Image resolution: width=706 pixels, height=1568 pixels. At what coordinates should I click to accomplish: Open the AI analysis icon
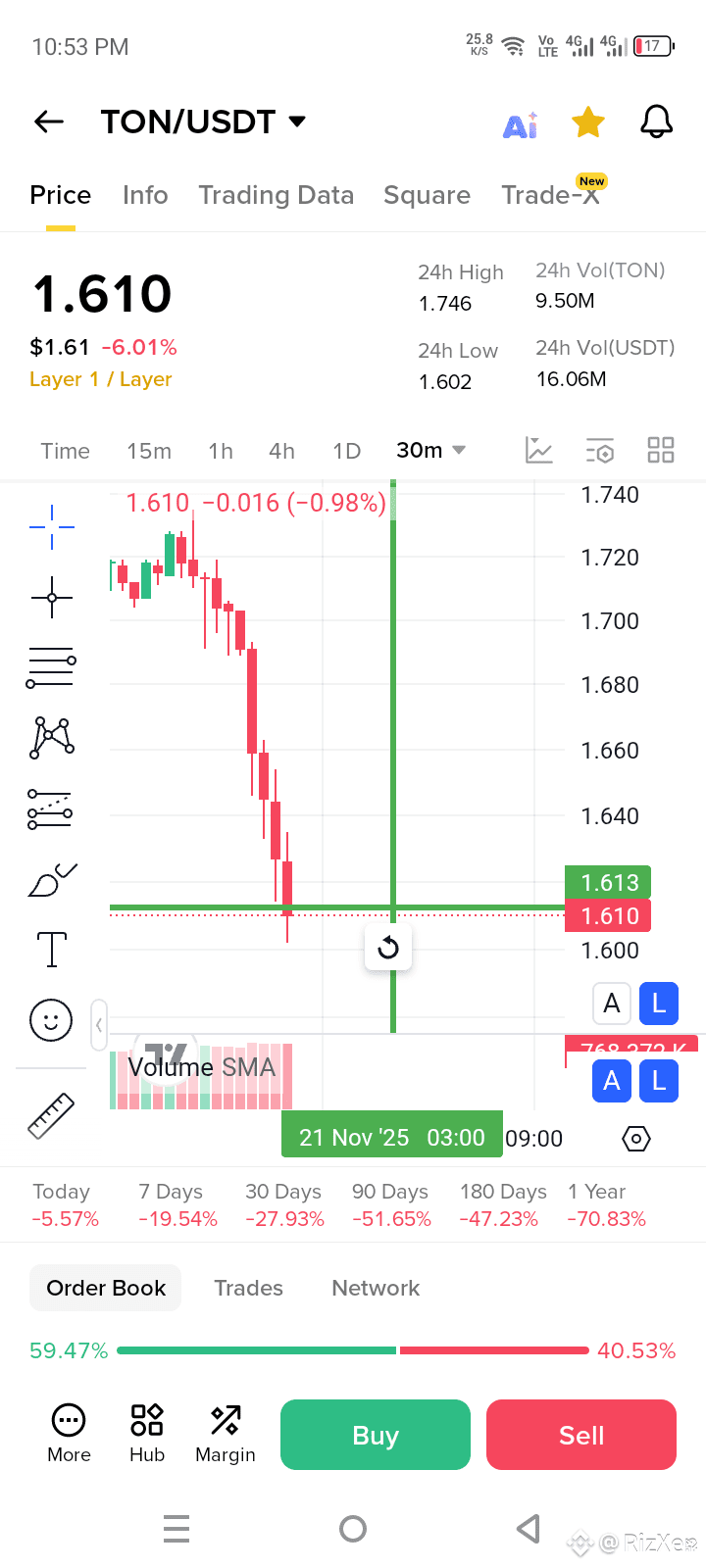520,124
